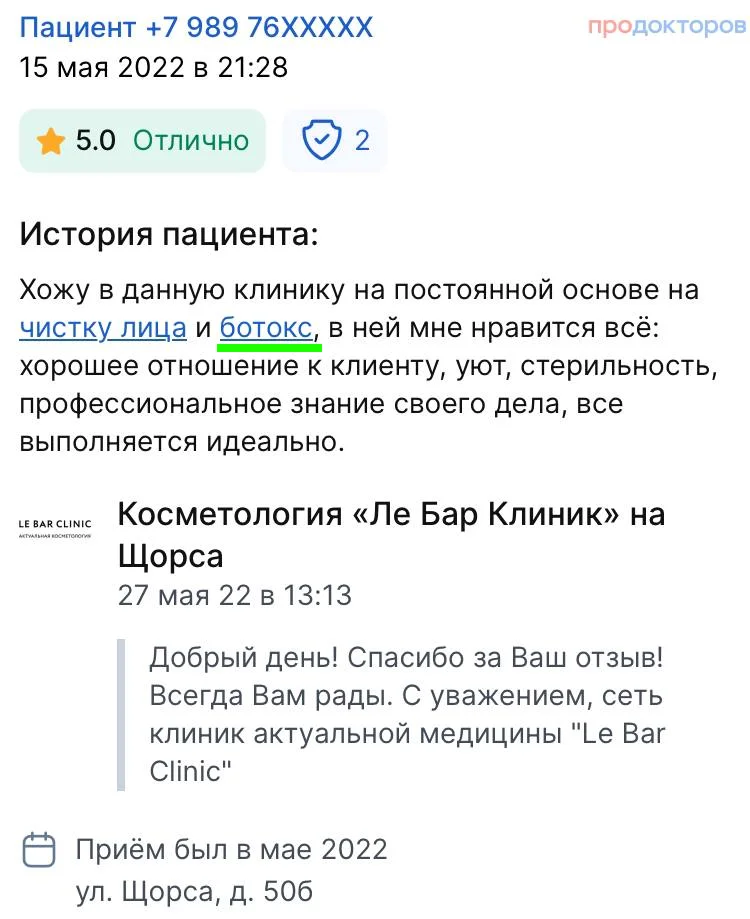
Task: Tap the shield verification badge
Action: click(x=334, y=140)
